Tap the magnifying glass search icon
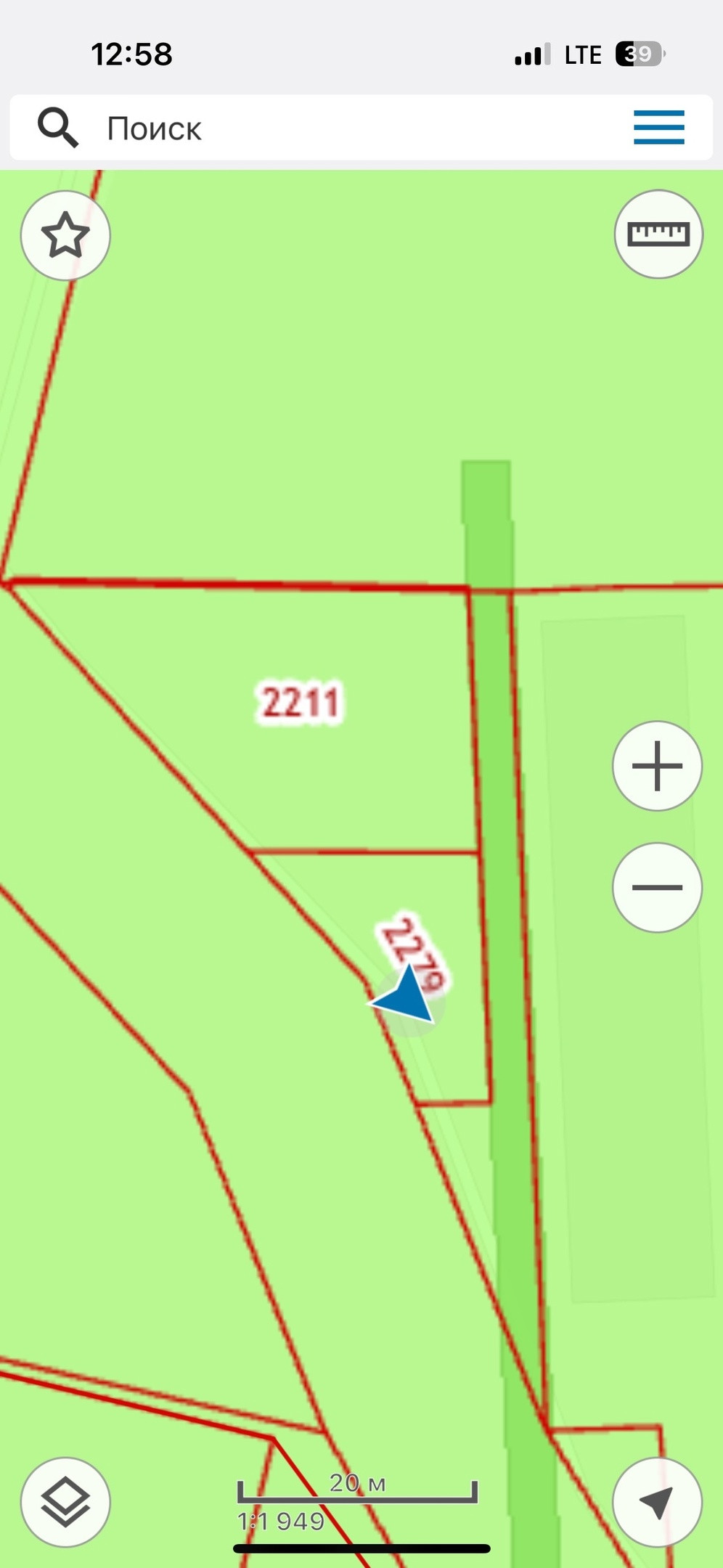723x1568 pixels. coord(58,128)
